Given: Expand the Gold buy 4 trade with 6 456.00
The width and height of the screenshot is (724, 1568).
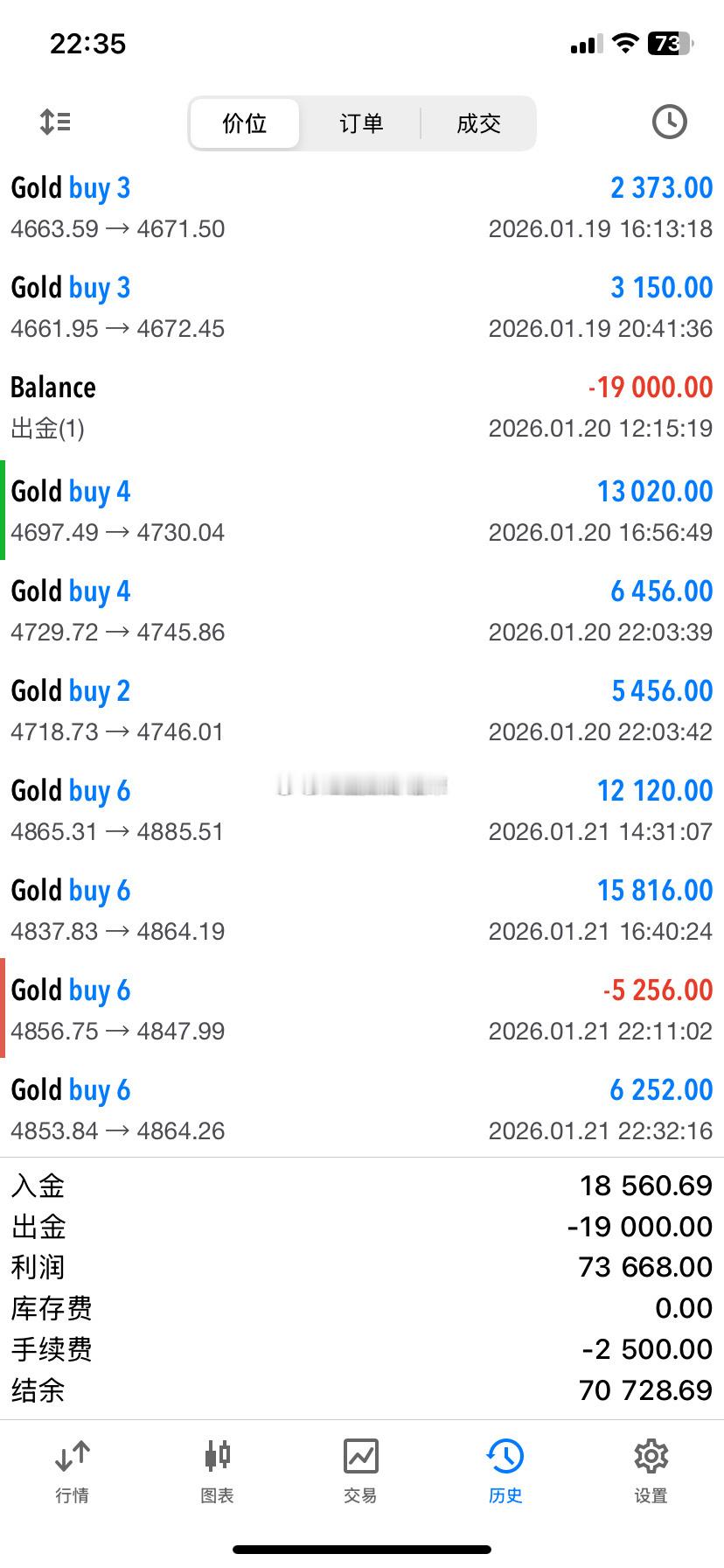Looking at the screenshot, I should tap(362, 611).
